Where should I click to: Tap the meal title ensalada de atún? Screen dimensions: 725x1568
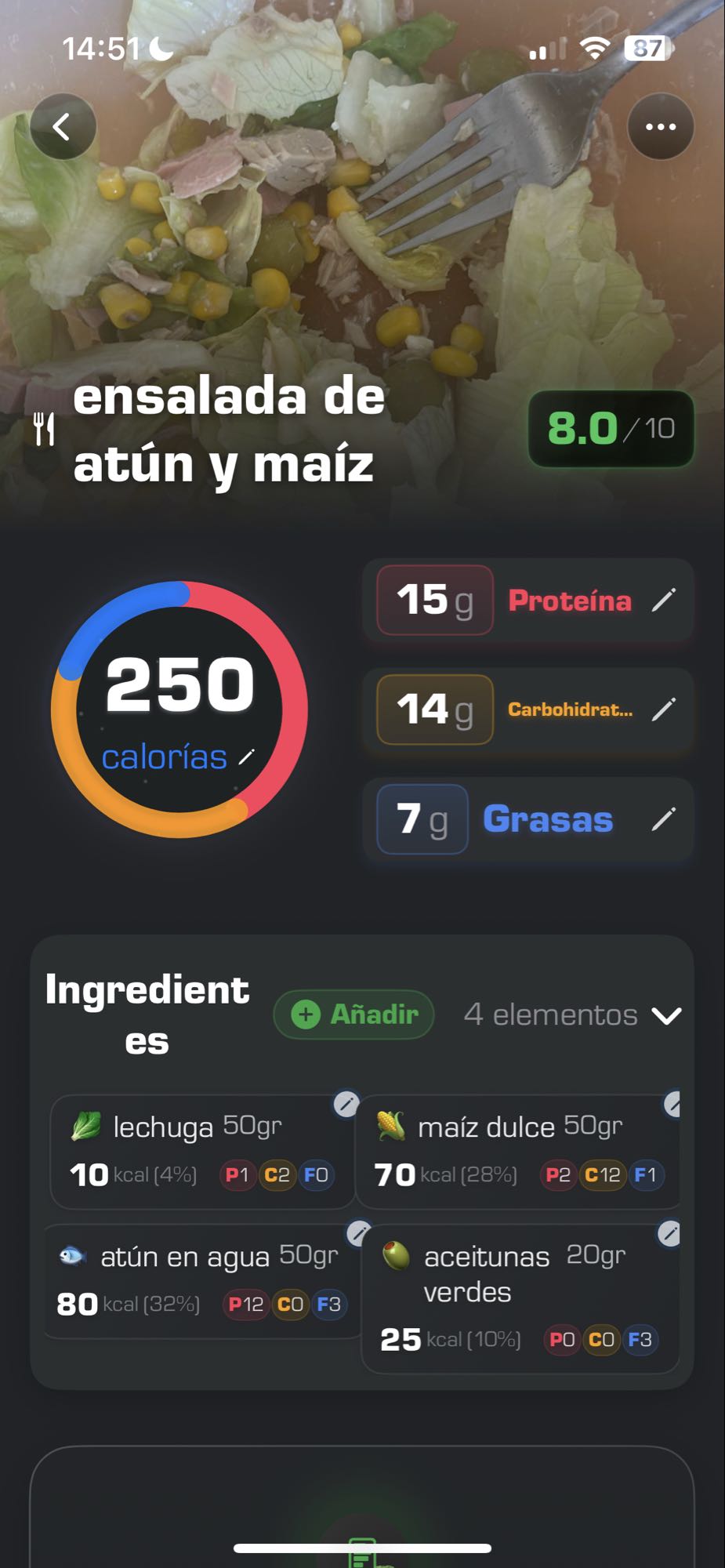(x=227, y=431)
